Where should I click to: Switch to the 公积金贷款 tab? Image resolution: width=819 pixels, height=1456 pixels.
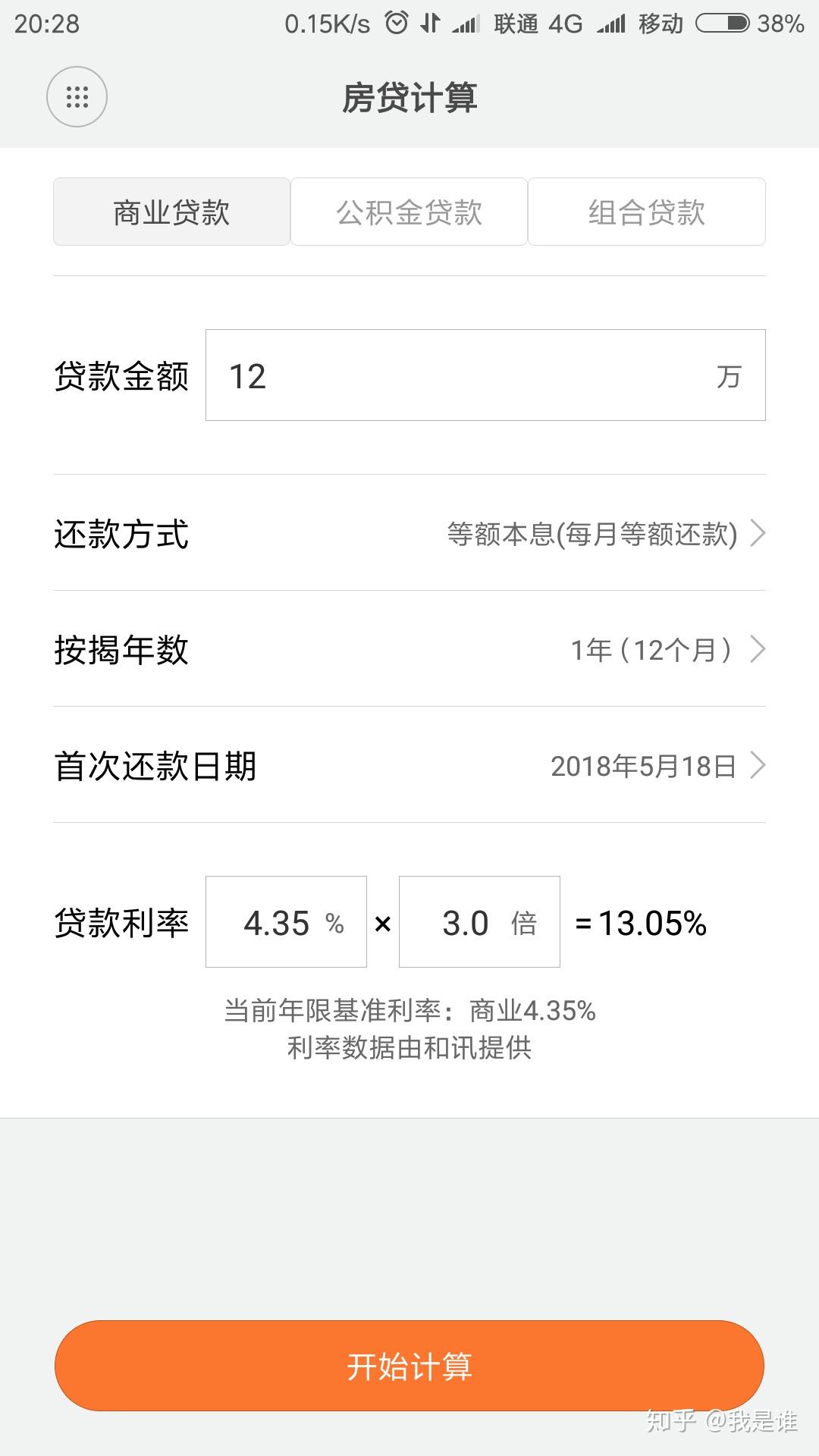408,212
